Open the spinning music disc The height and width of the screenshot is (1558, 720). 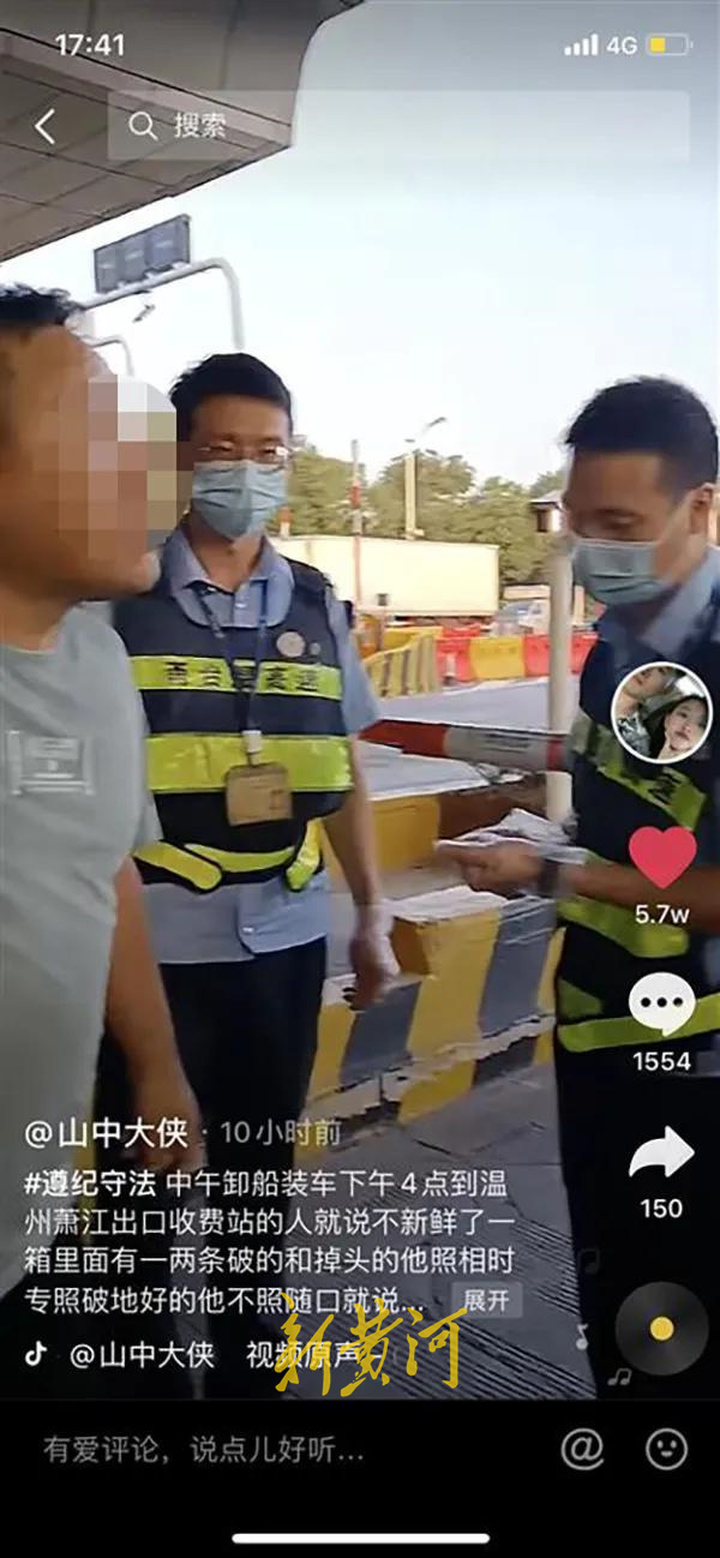(661, 1328)
